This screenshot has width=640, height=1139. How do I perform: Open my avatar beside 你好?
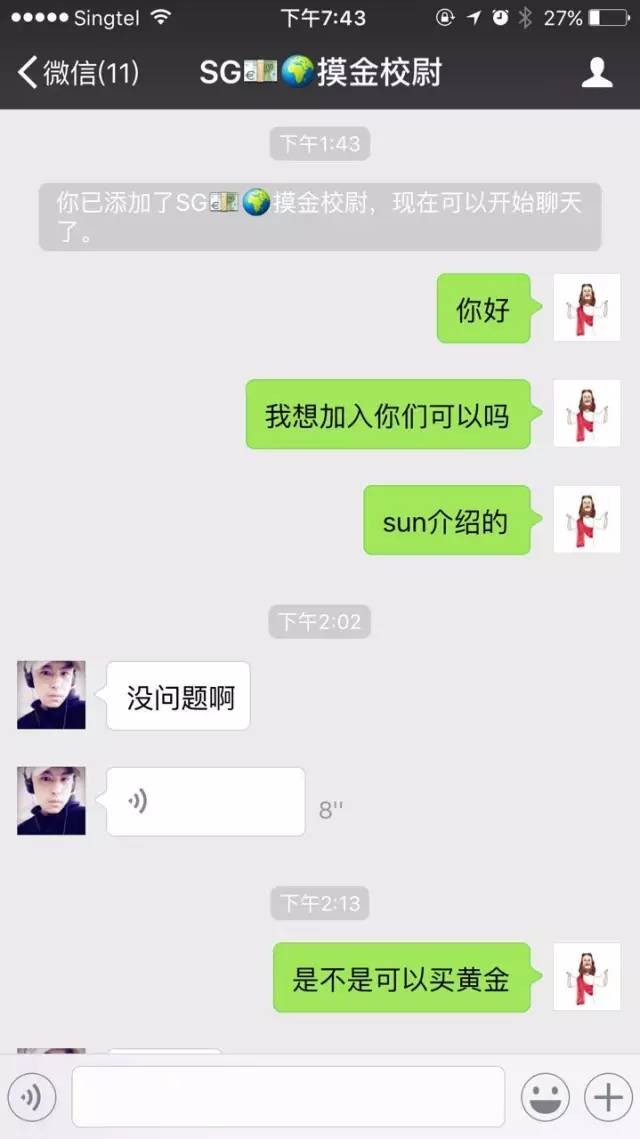(x=587, y=307)
